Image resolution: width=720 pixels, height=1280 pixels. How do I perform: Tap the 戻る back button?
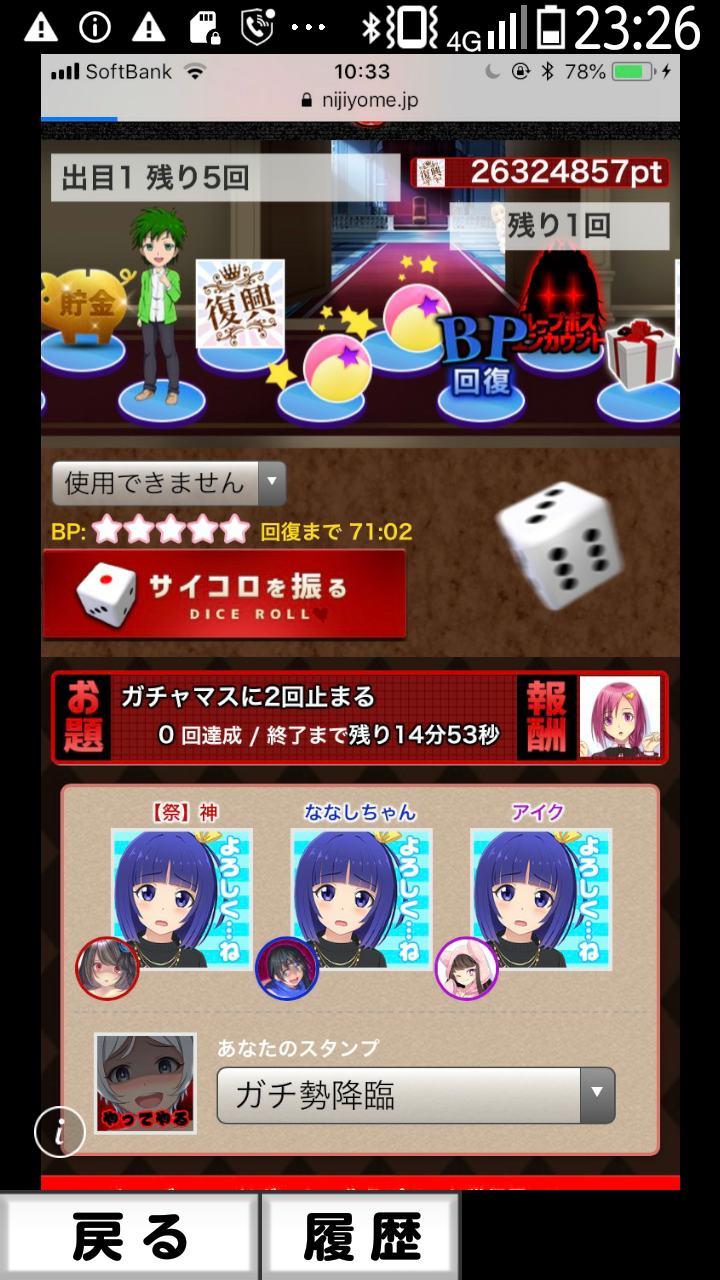(128, 1238)
